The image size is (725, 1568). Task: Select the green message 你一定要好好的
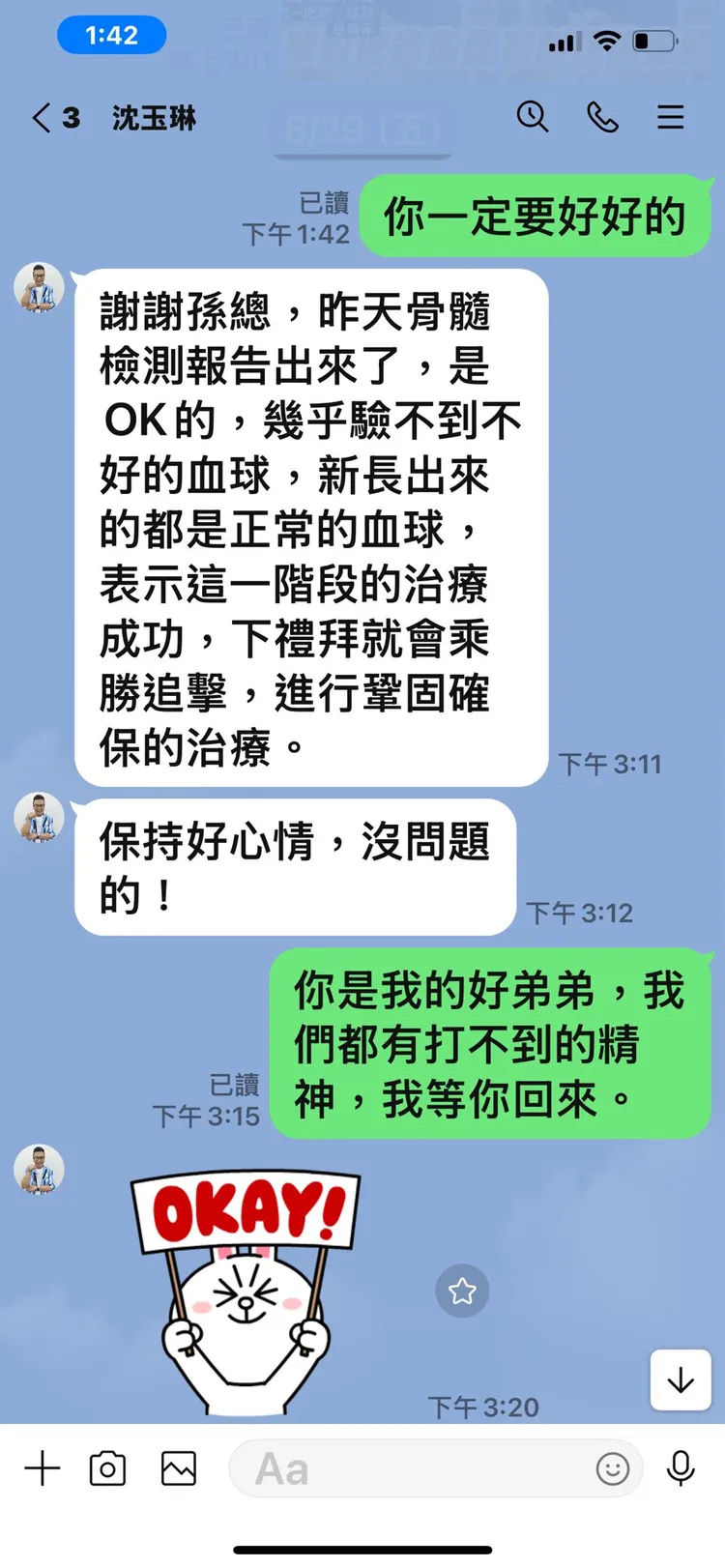535,217
